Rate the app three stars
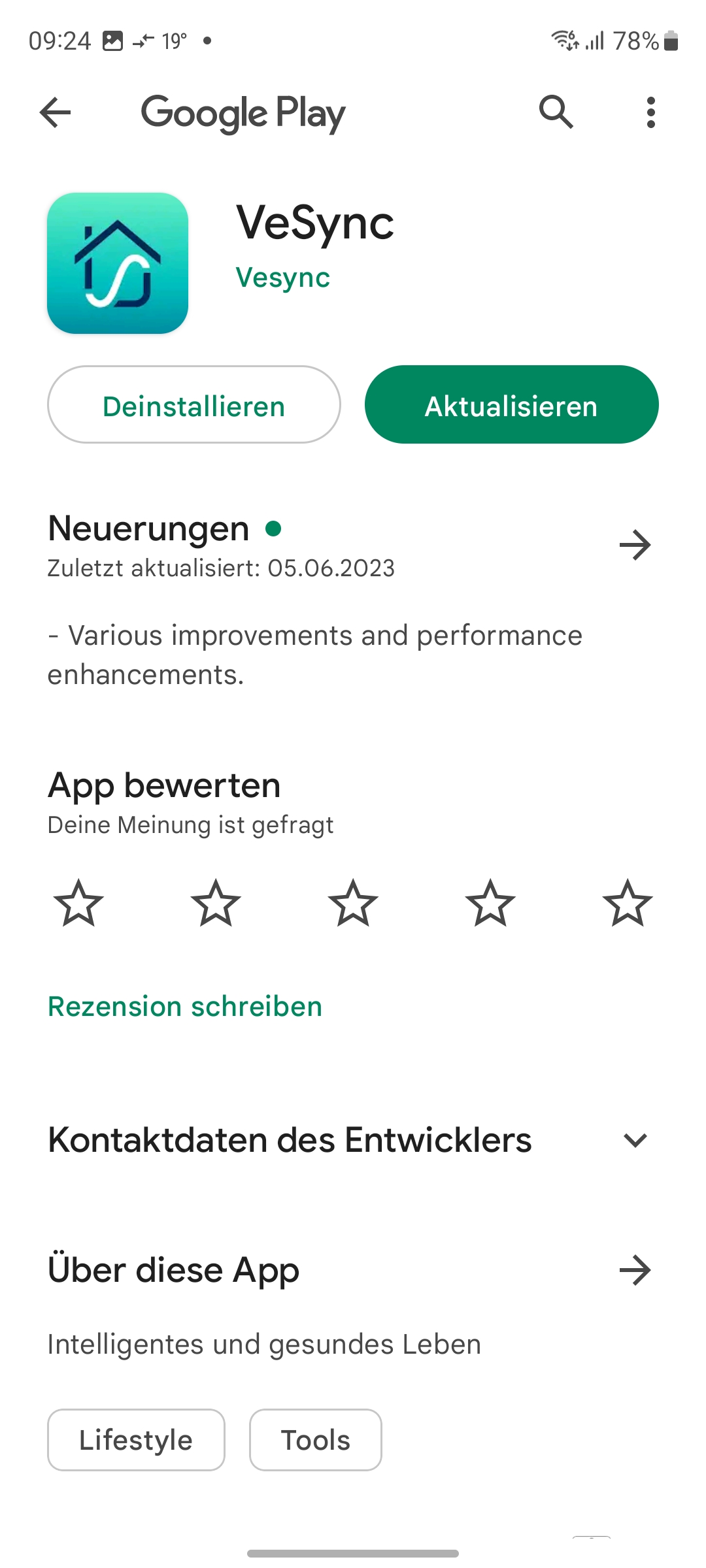 [x=353, y=904]
